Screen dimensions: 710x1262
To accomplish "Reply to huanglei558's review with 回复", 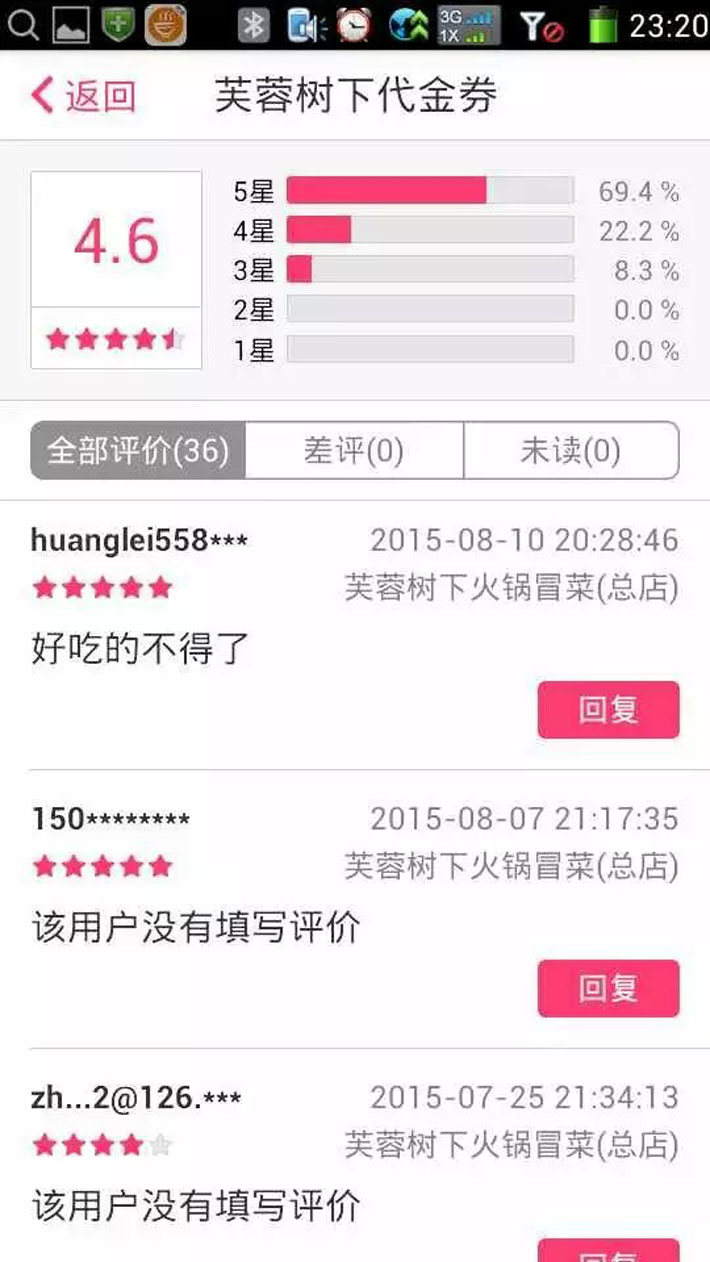I will point(608,710).
